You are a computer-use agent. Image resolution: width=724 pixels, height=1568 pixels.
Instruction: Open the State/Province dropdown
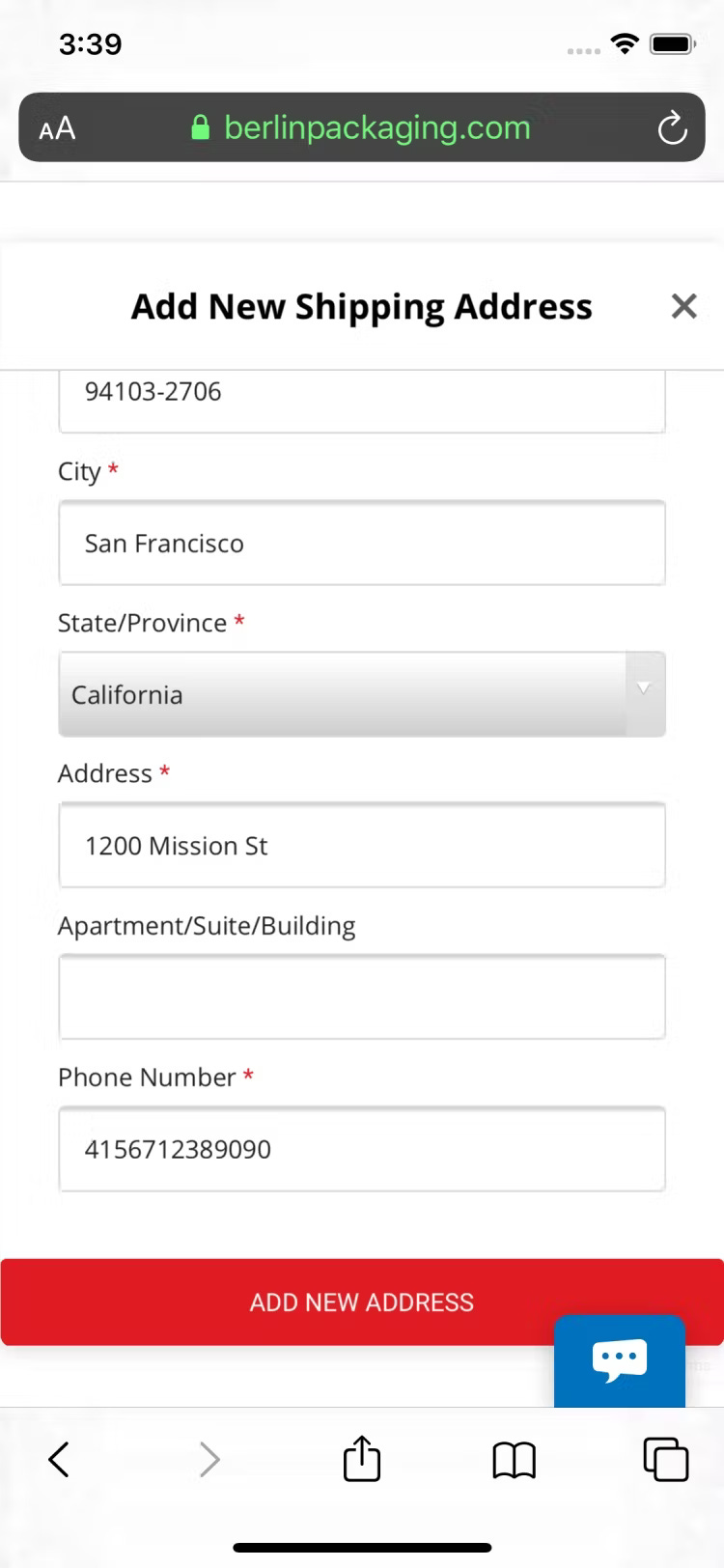(361, 694)
